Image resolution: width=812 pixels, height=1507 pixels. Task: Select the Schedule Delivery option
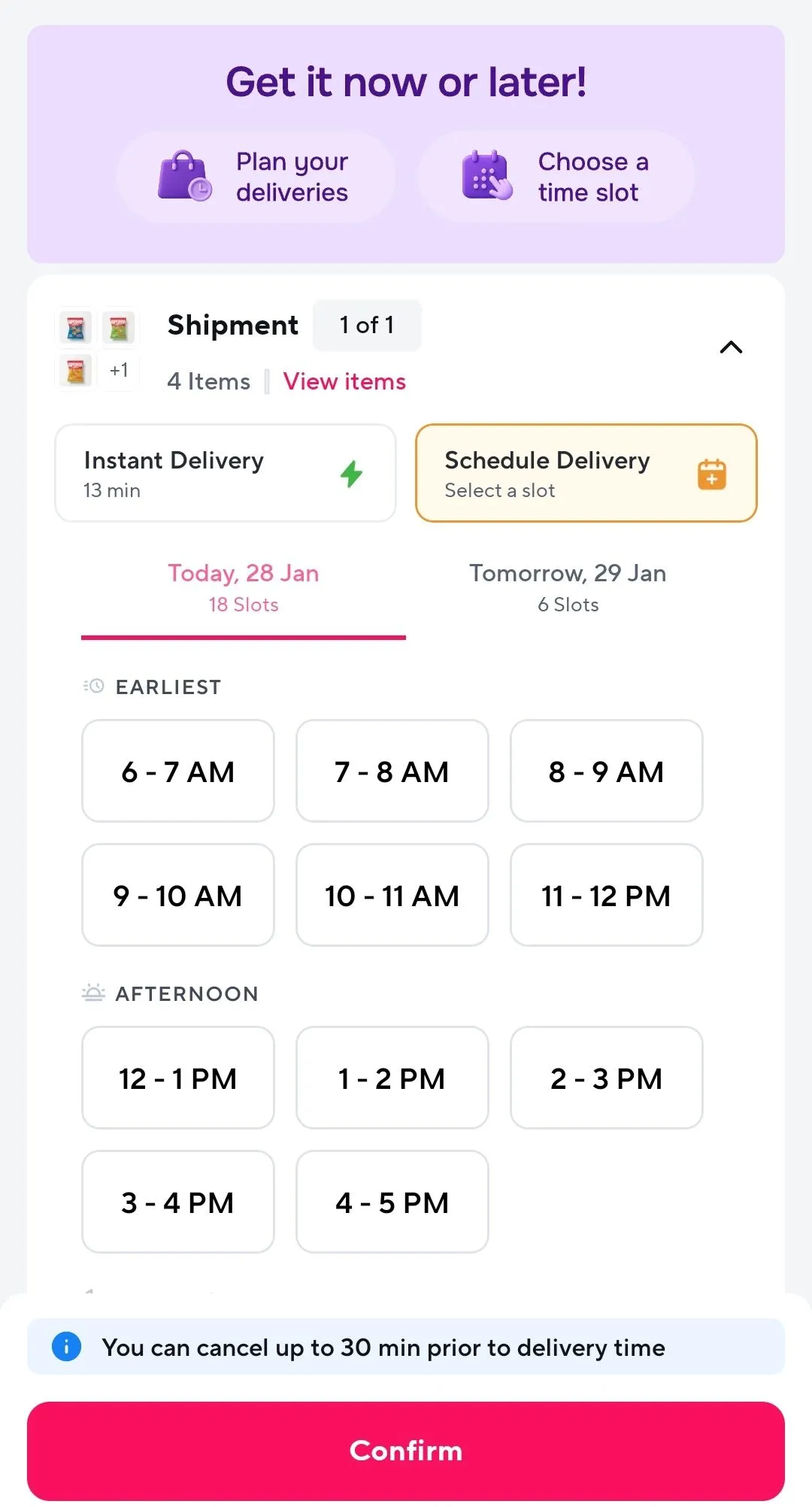coord(586,473)
